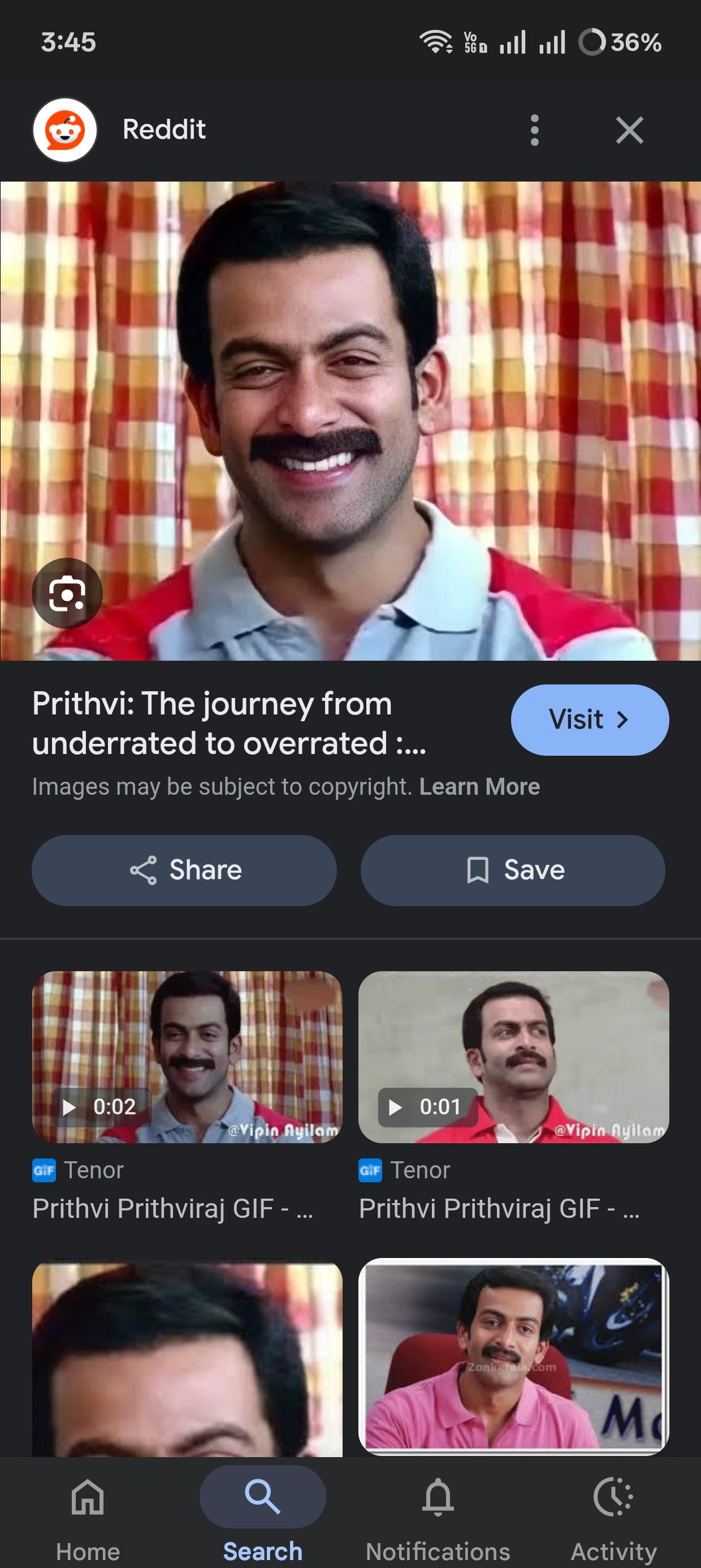Share this image
This screenshot has height=1568, width=701.
(184, 870)
